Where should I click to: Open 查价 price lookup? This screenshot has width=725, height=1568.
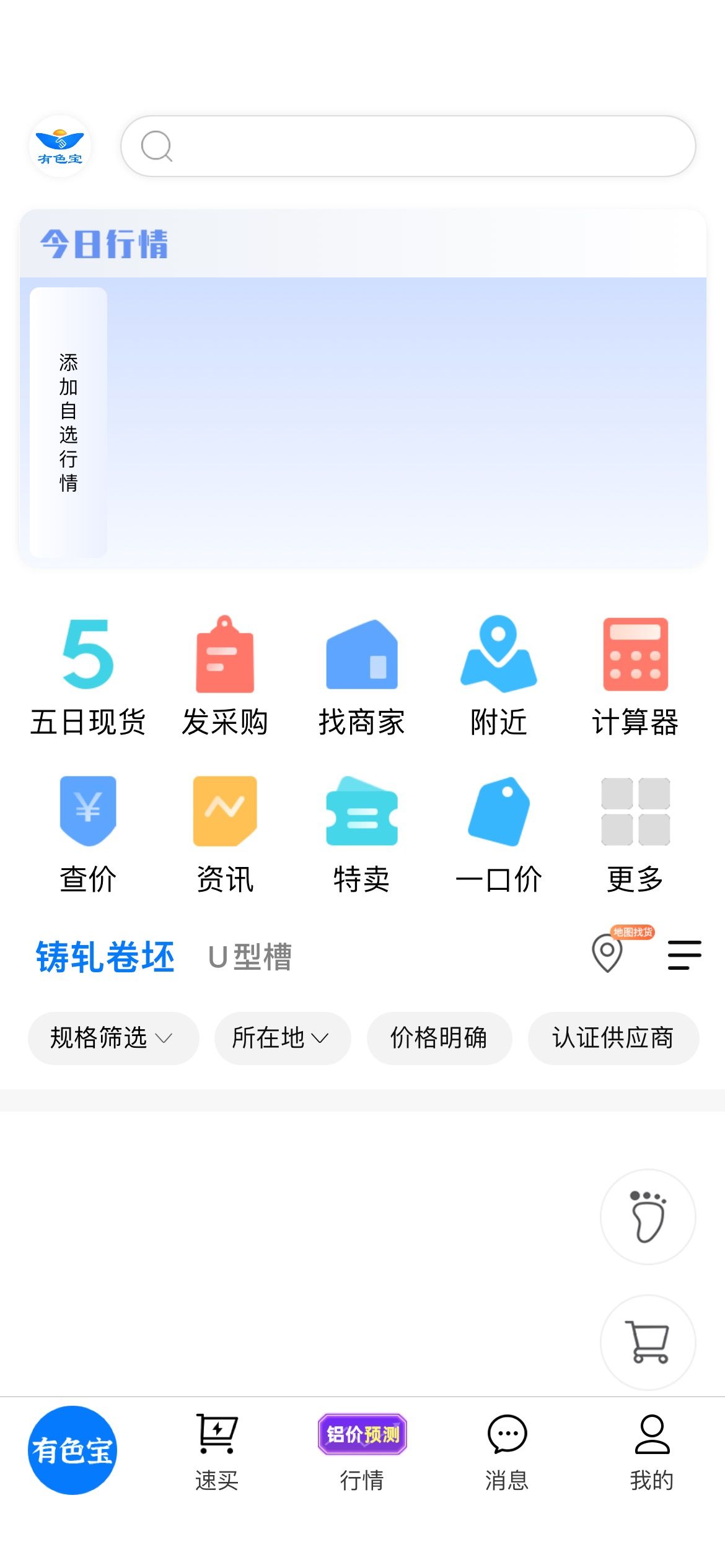point(88,834)
